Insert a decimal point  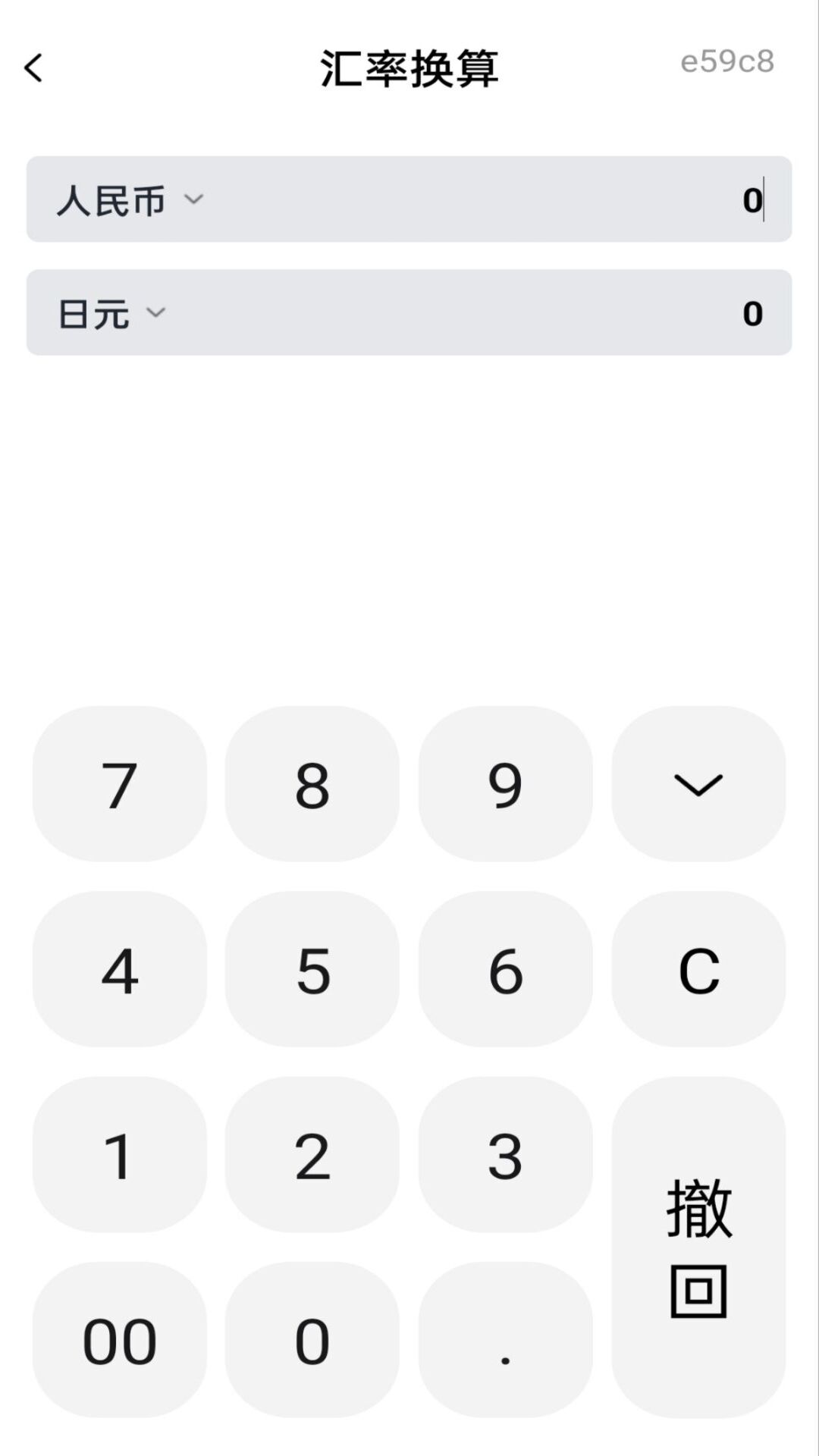505,1340
